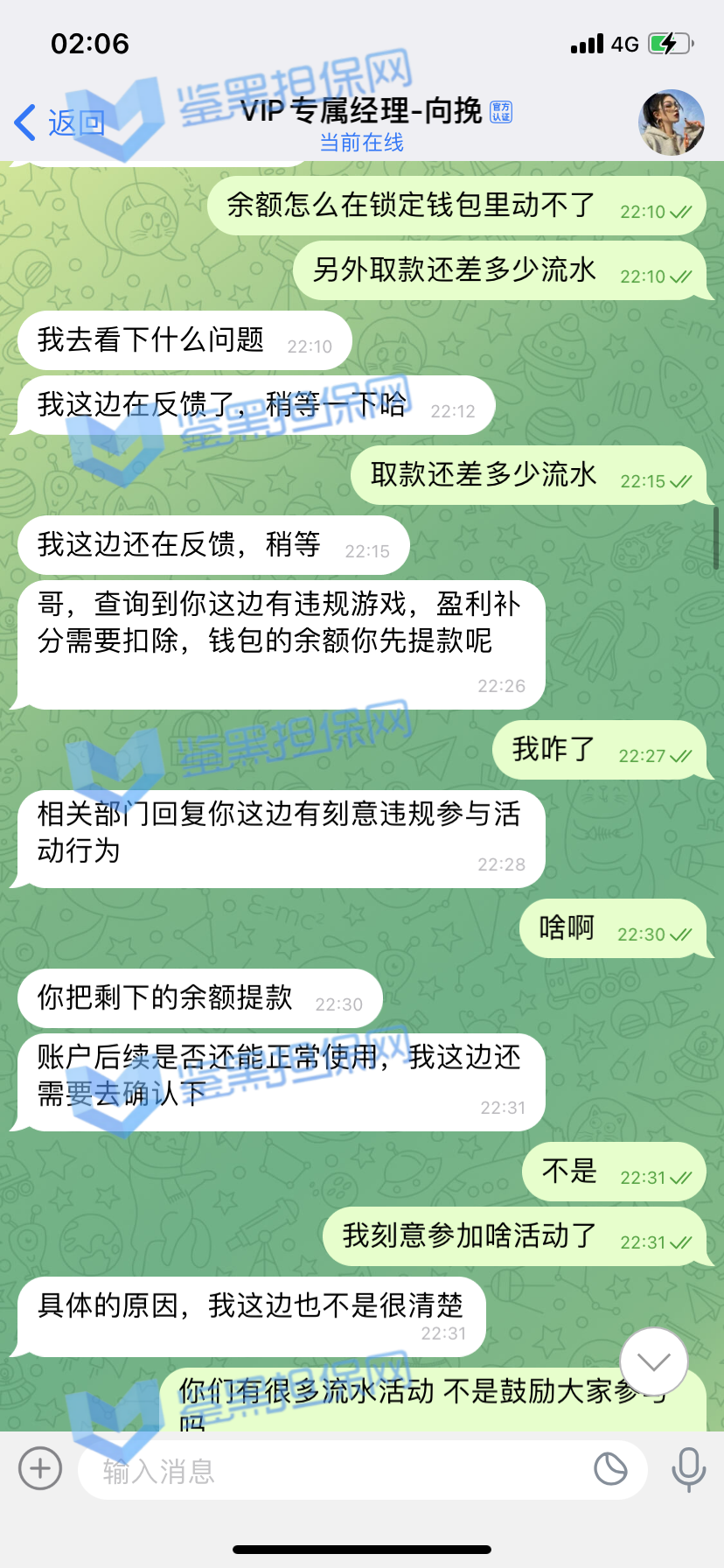Focus the 输入消息 text field

[332, 1471]
